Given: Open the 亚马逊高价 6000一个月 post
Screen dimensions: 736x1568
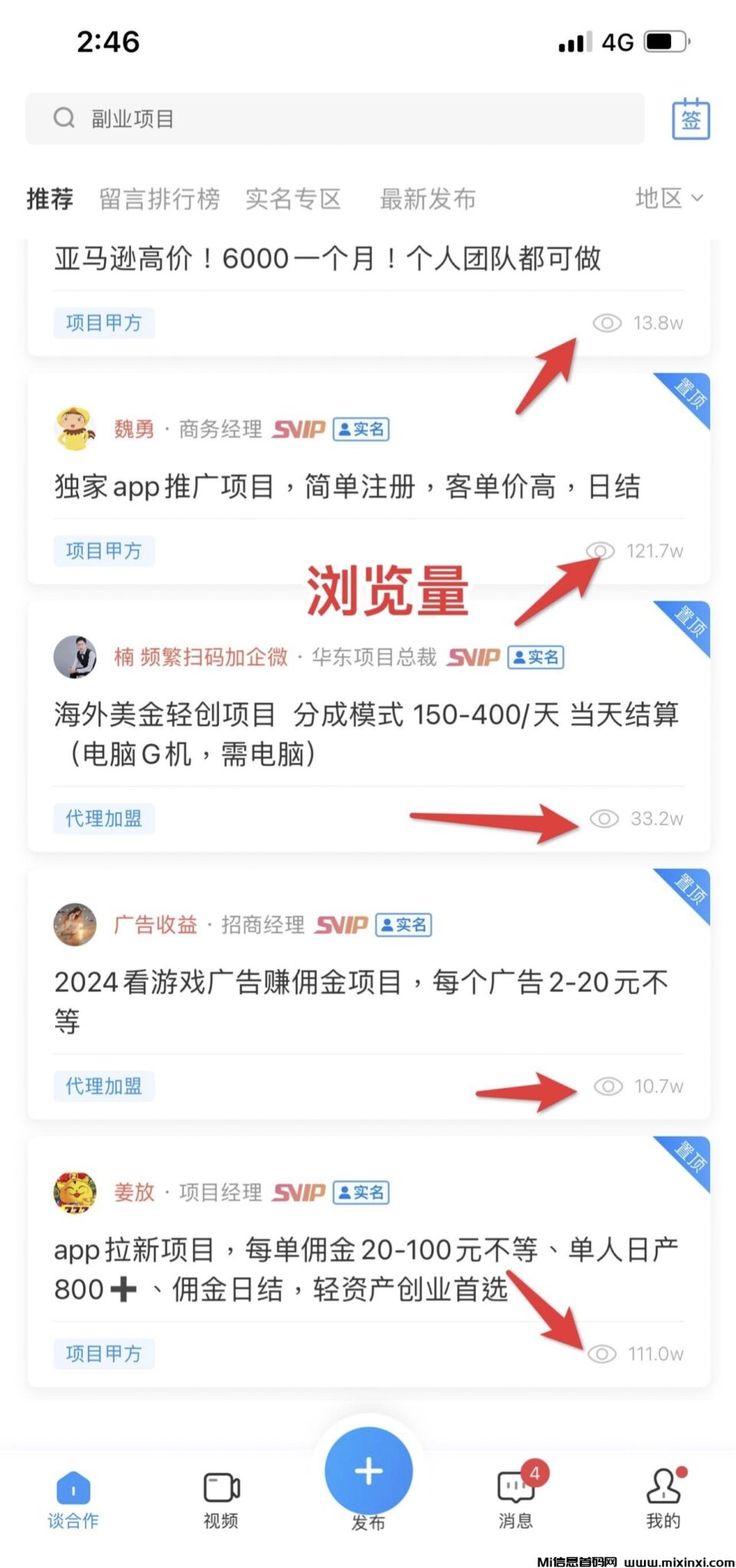Looking at the screenshot, I should pyautogui.click(x=327, y=259).
